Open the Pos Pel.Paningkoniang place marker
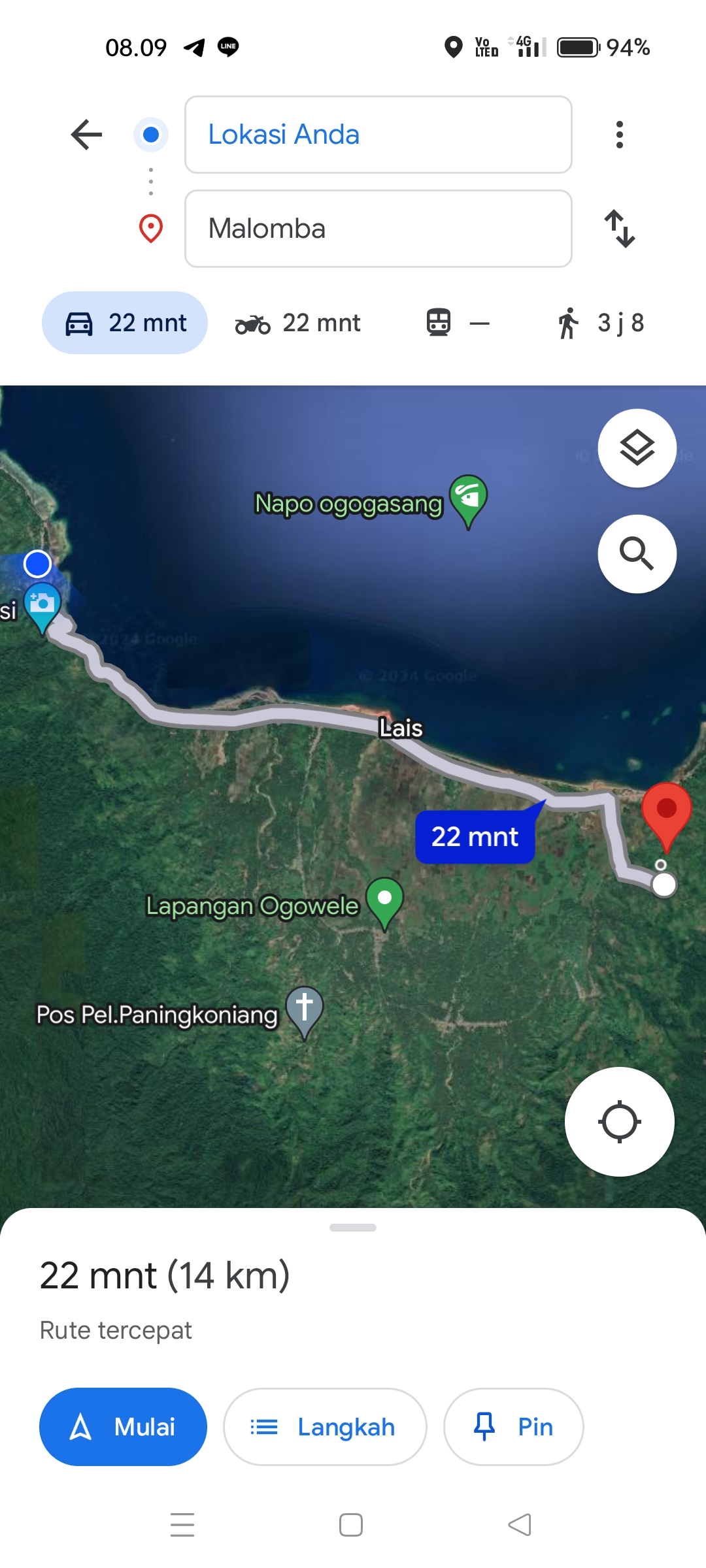Viewport: 706px width, 1568px height. 305,1012
